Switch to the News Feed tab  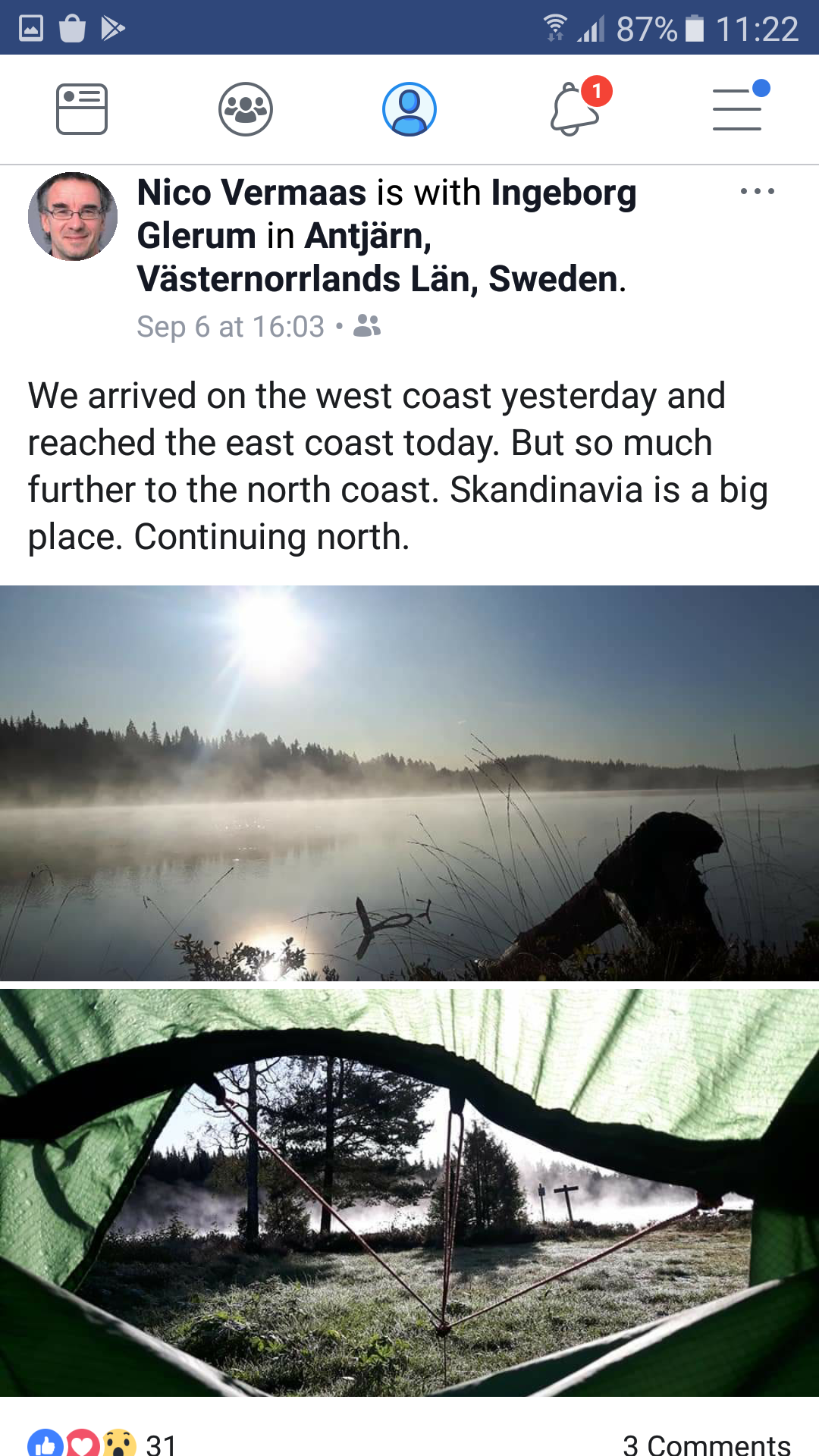pos(82,109)
